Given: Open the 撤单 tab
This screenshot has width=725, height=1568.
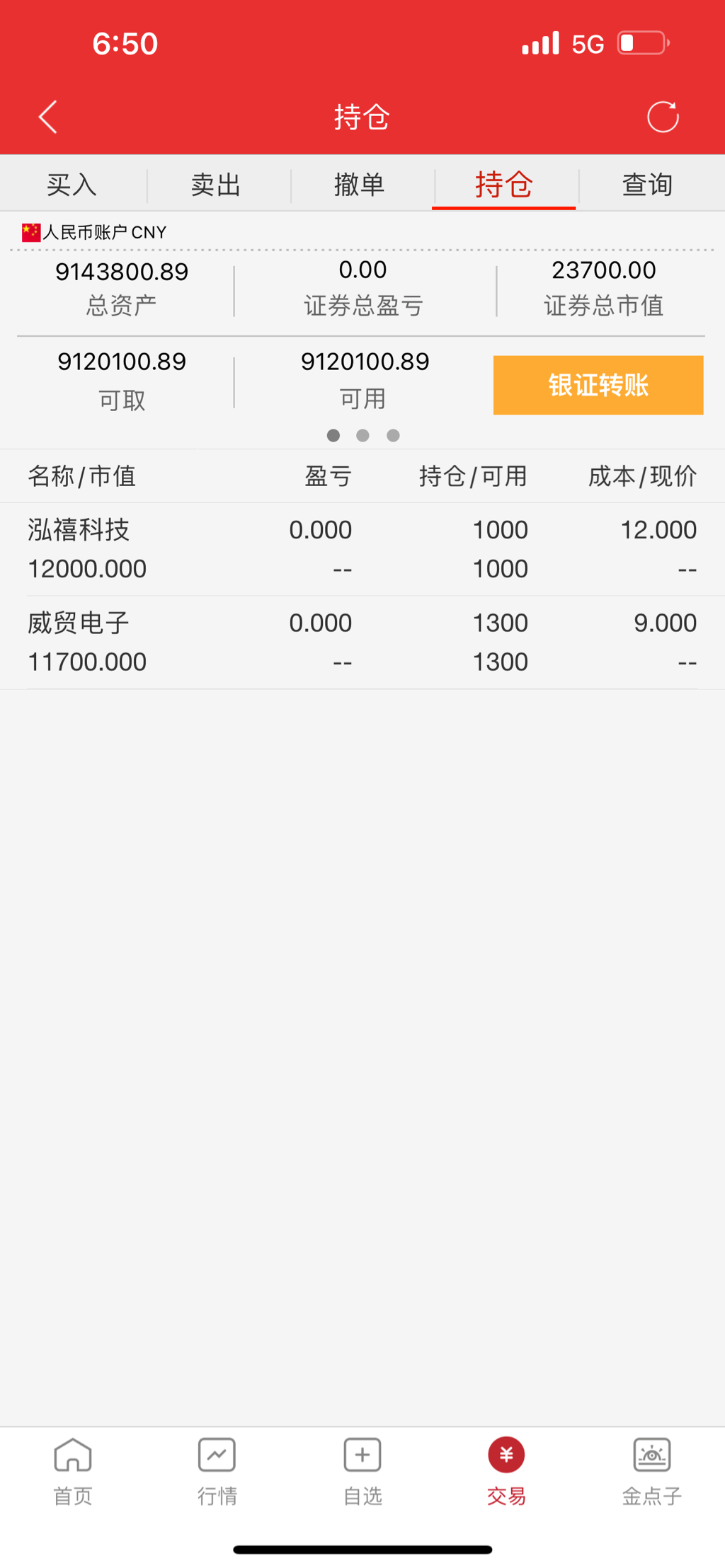Looking at the screenshot, I should (360, 185).
